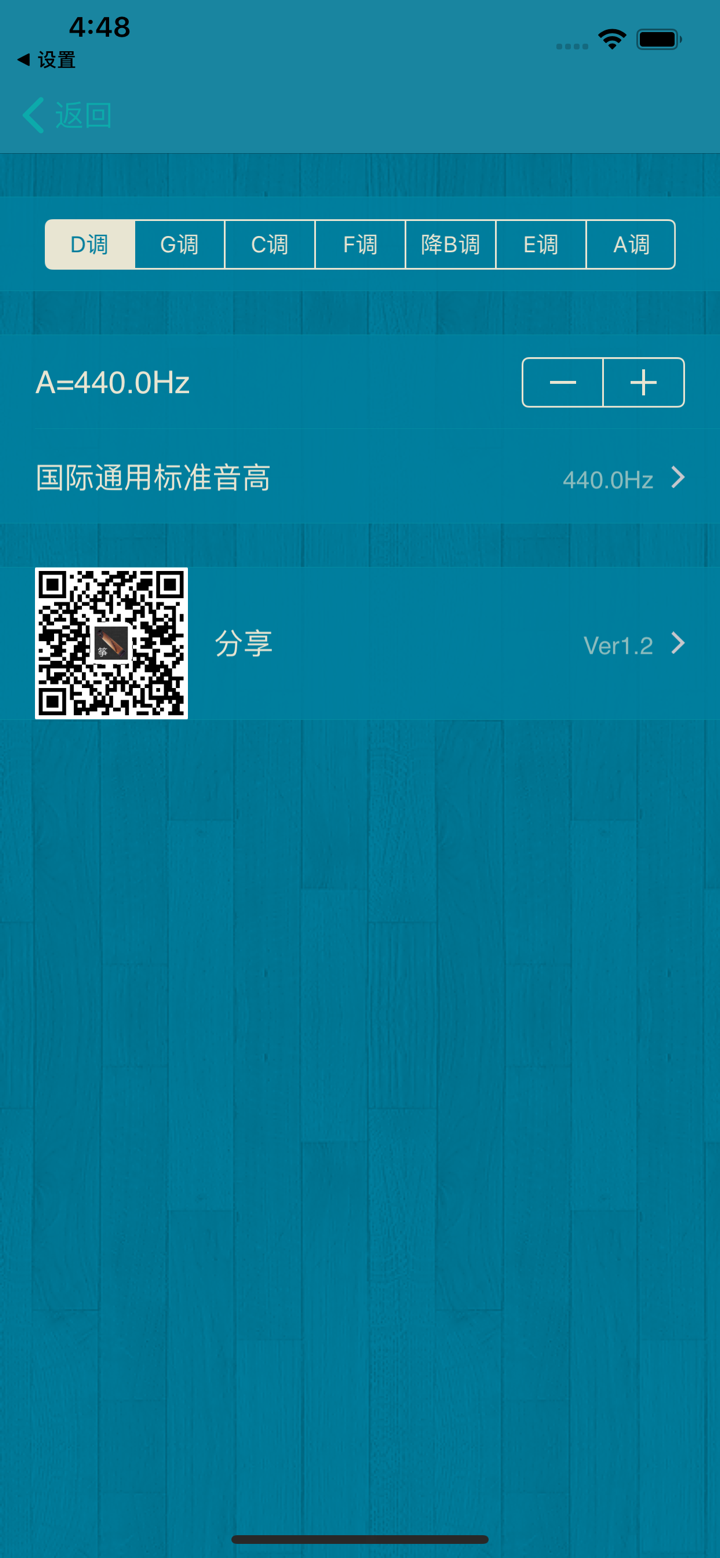Tap the Ver1.2 version label
720x1558 pixels.
pos(618,646)
